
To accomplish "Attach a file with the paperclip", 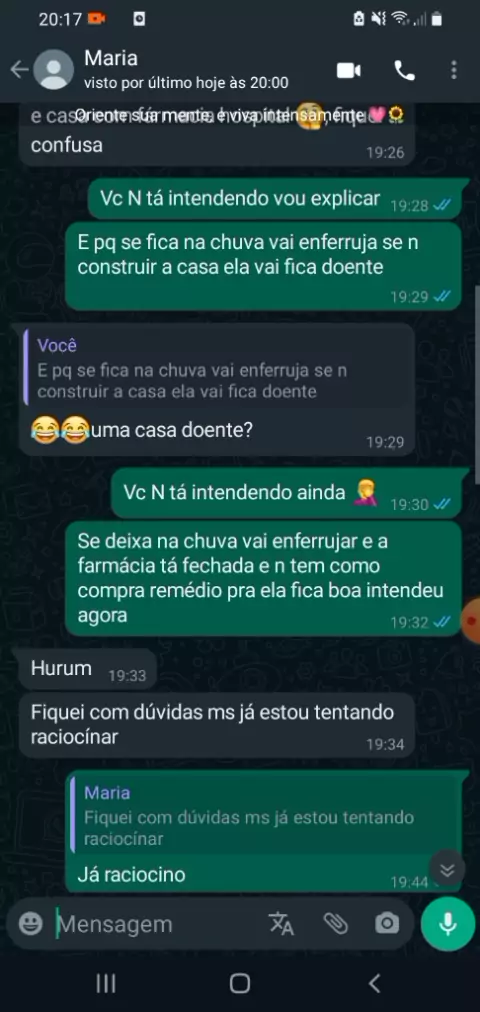I will 335,924.
